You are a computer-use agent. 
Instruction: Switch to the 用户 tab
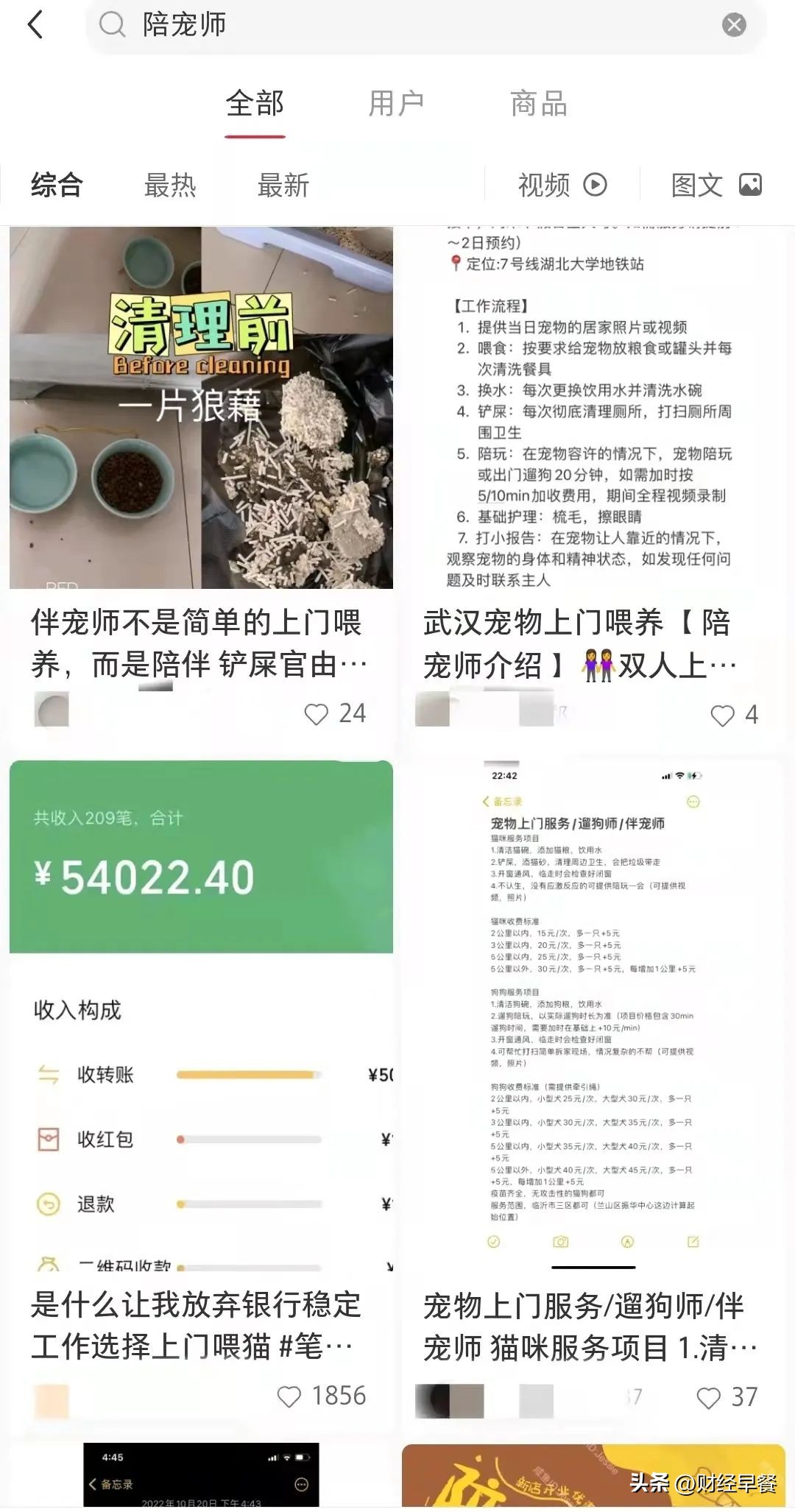point(396,104)
